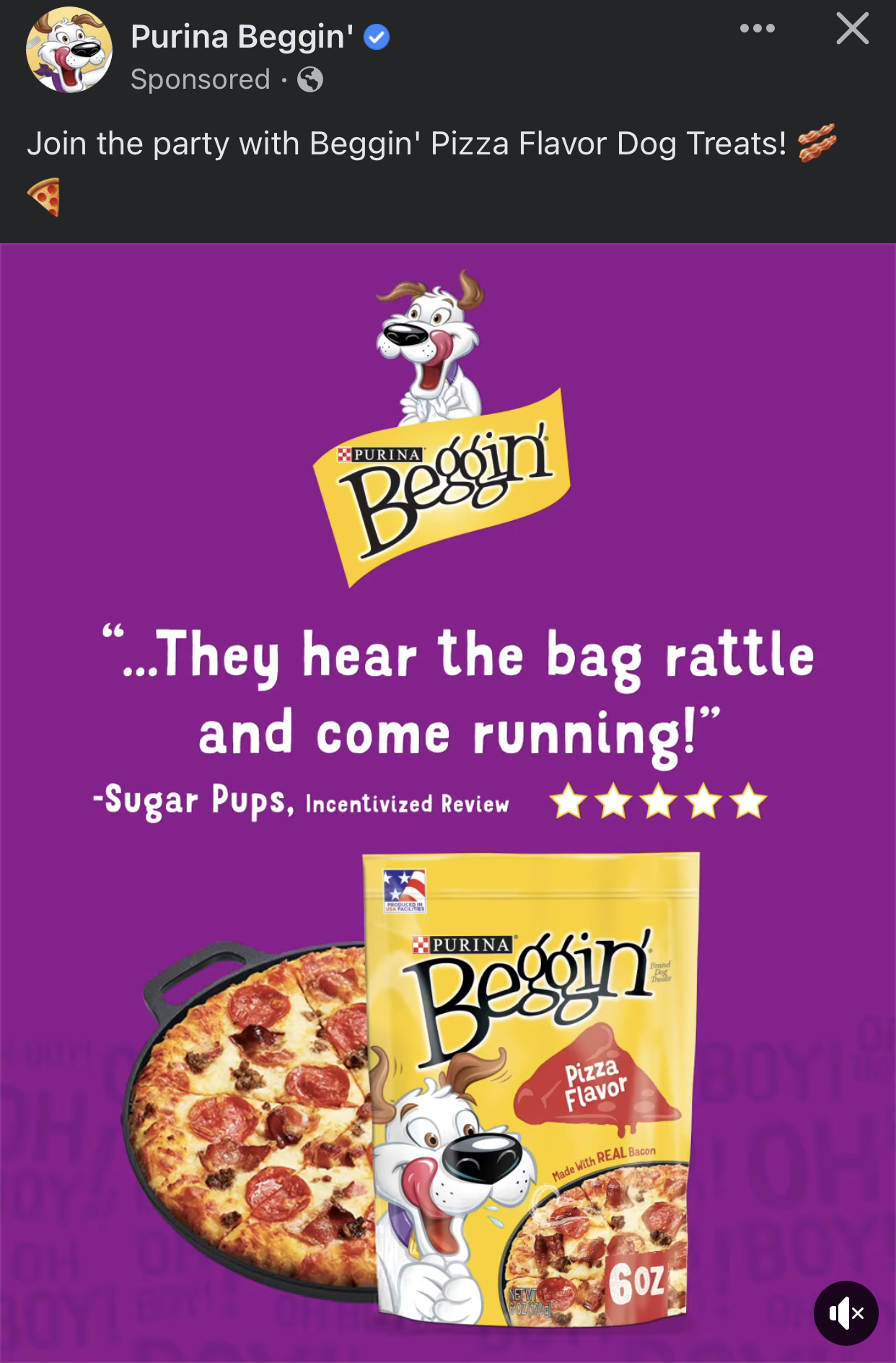Screen dimensions: 896x1363
Task: Unmute the video sound
Action: (846, 1313)
